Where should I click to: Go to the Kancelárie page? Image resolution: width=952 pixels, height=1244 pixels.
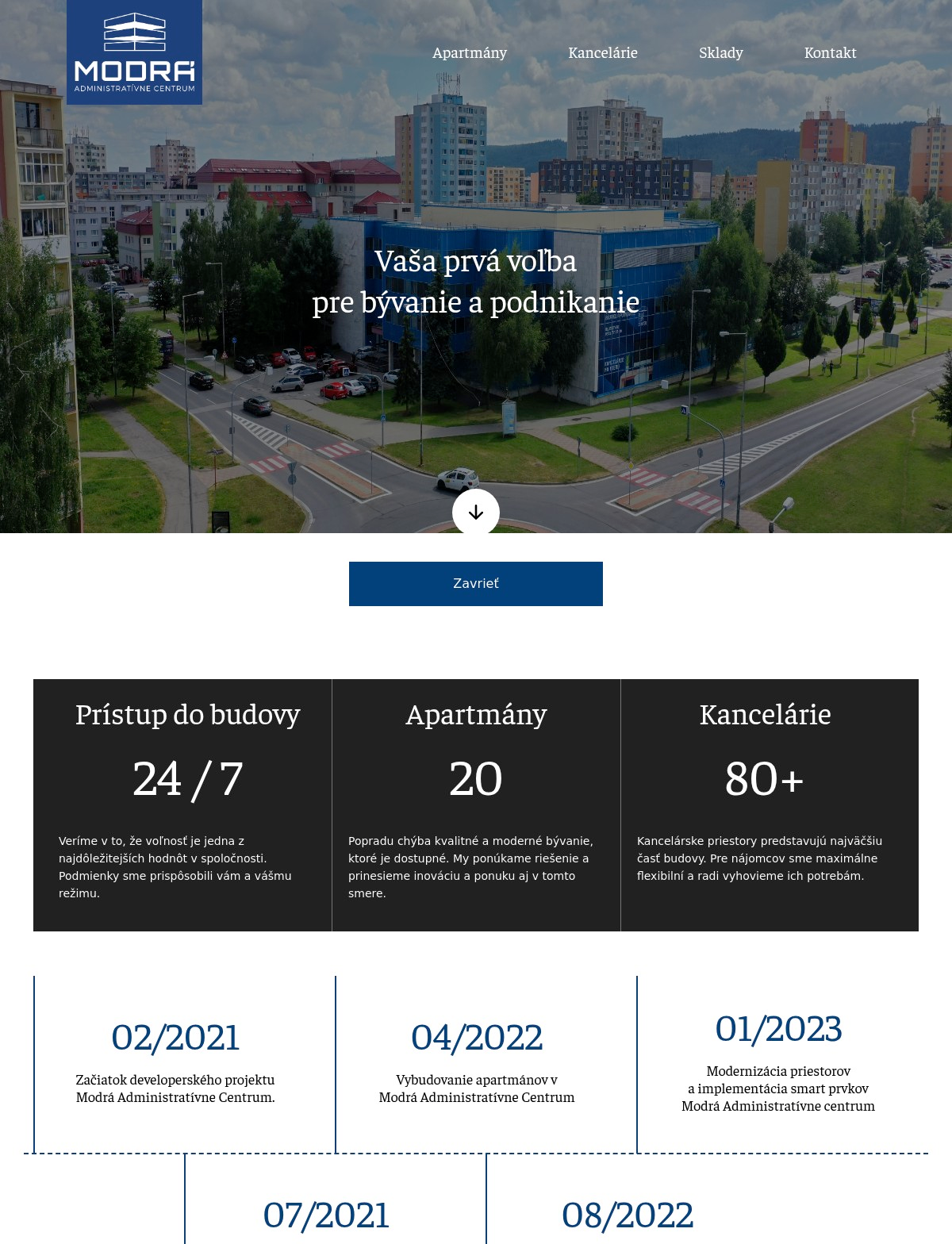(x=603, y=53)
